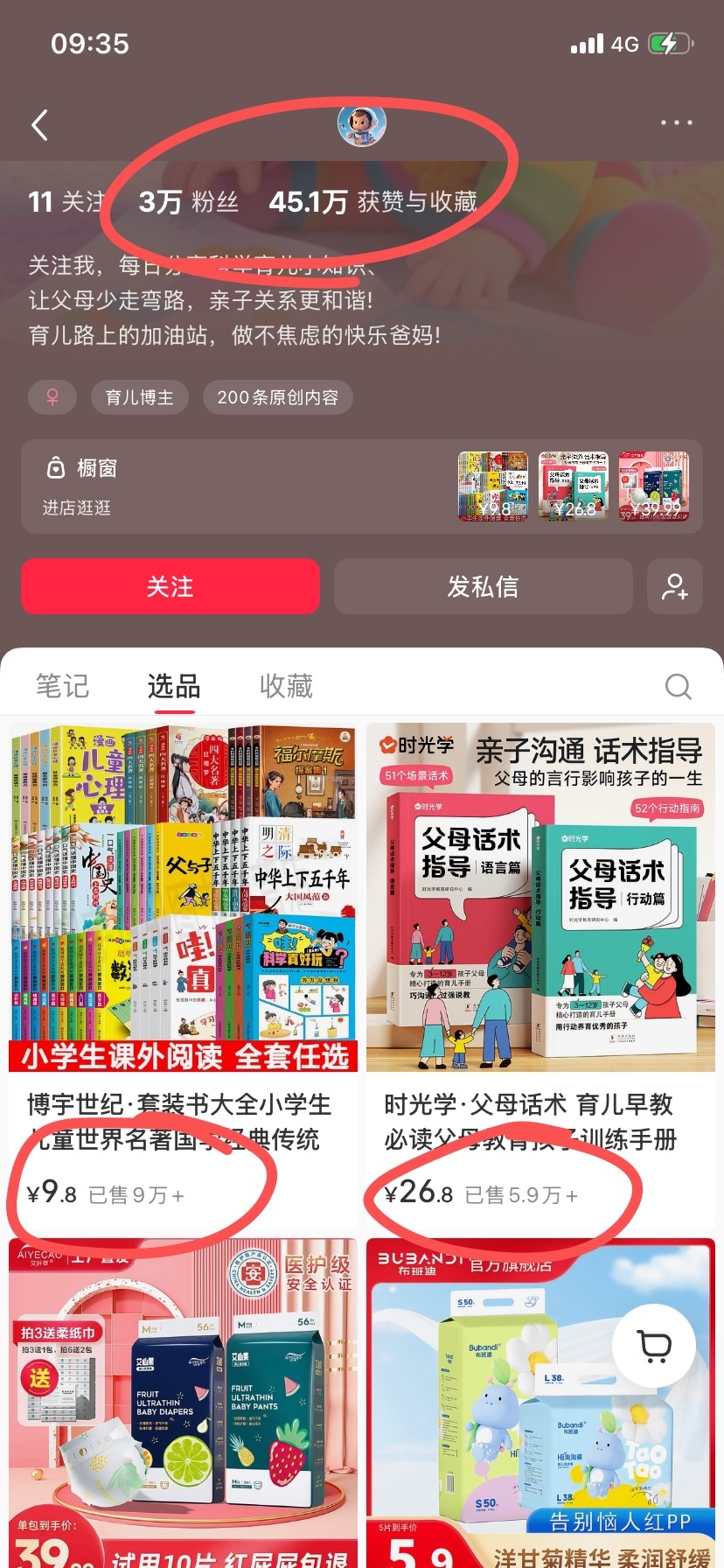Select the 选品 tab

coord(174,687)
